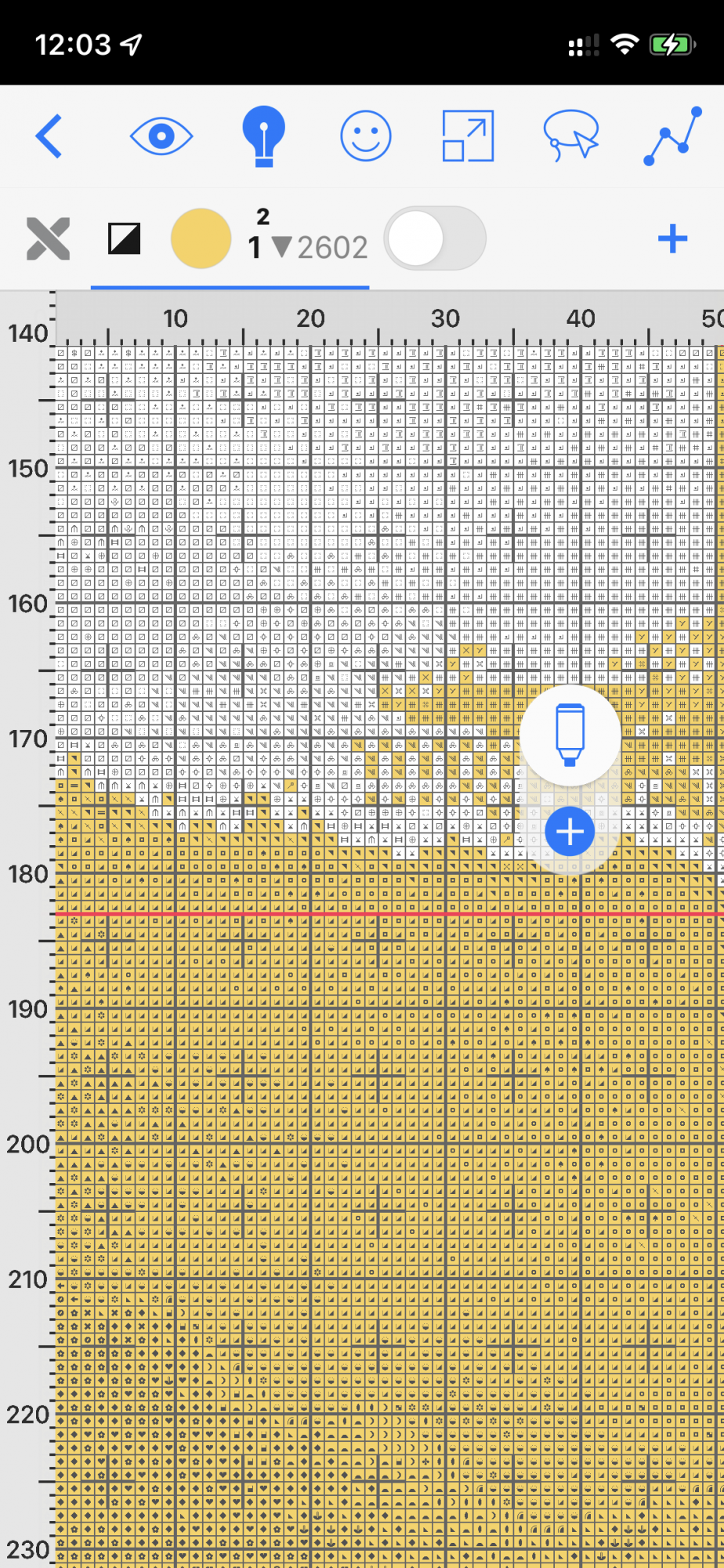
Task: Add a new color with the plus
Action: 672,238
